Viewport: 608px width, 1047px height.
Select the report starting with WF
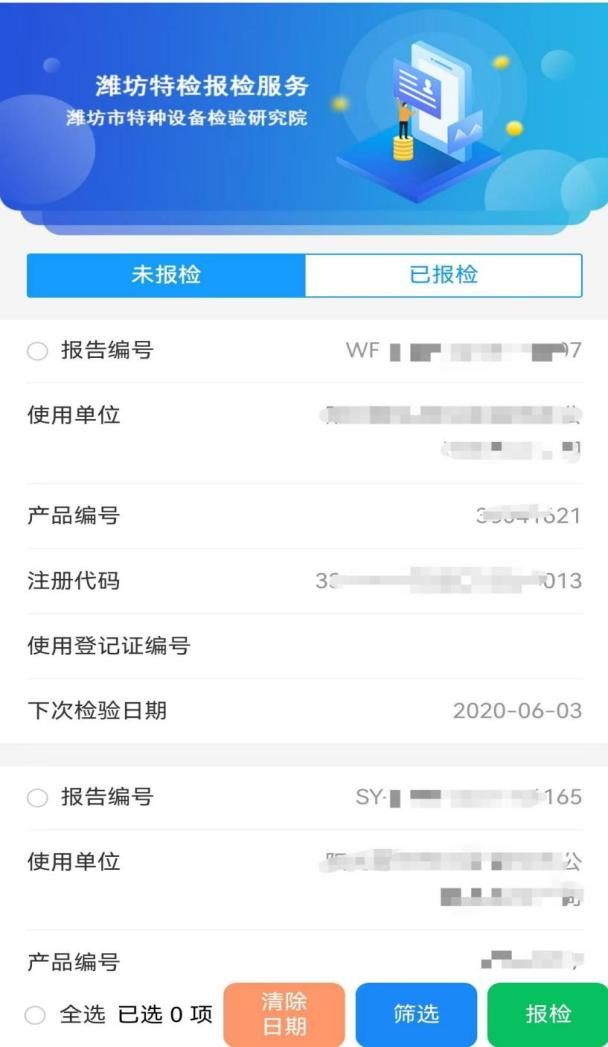coord(37,352)
